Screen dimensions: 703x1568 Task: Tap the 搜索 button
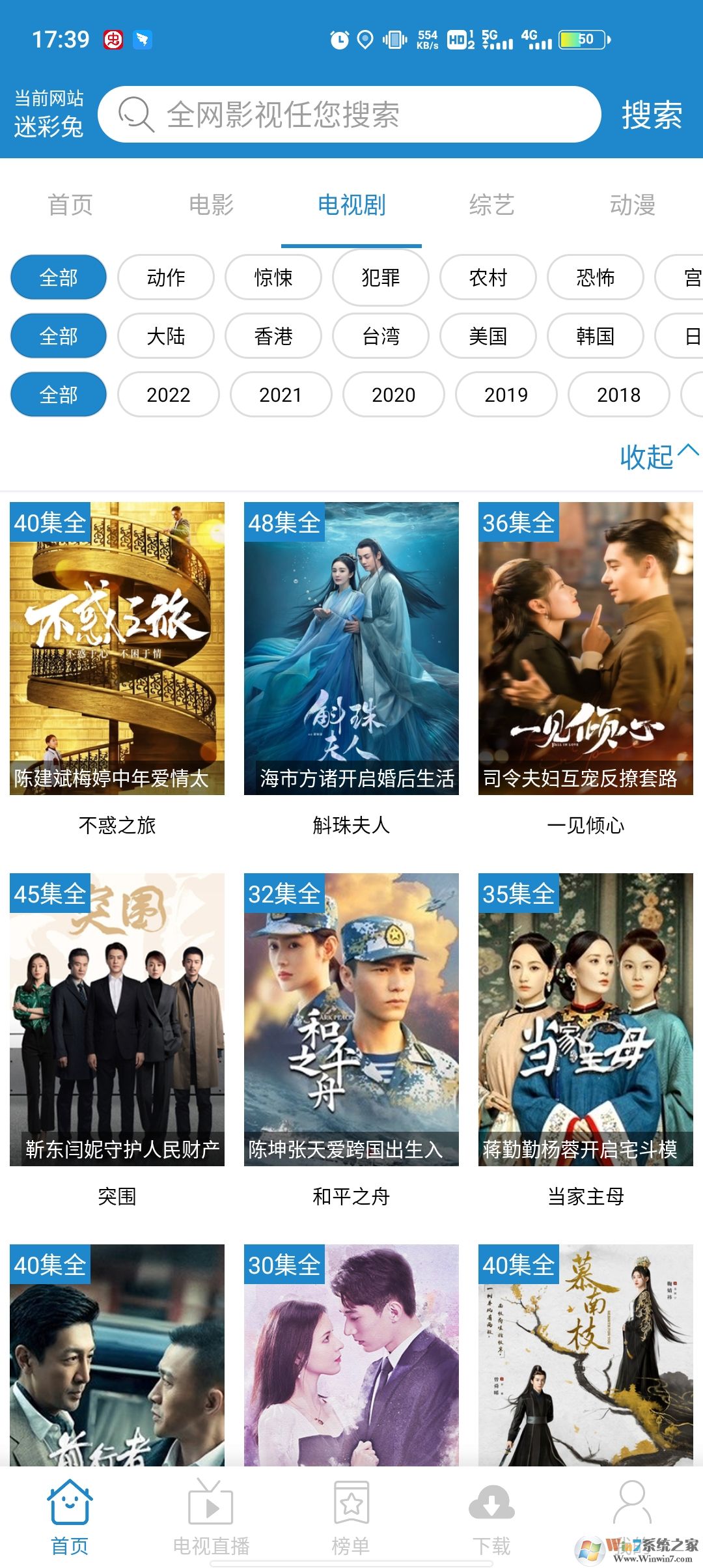pos(652,115)
